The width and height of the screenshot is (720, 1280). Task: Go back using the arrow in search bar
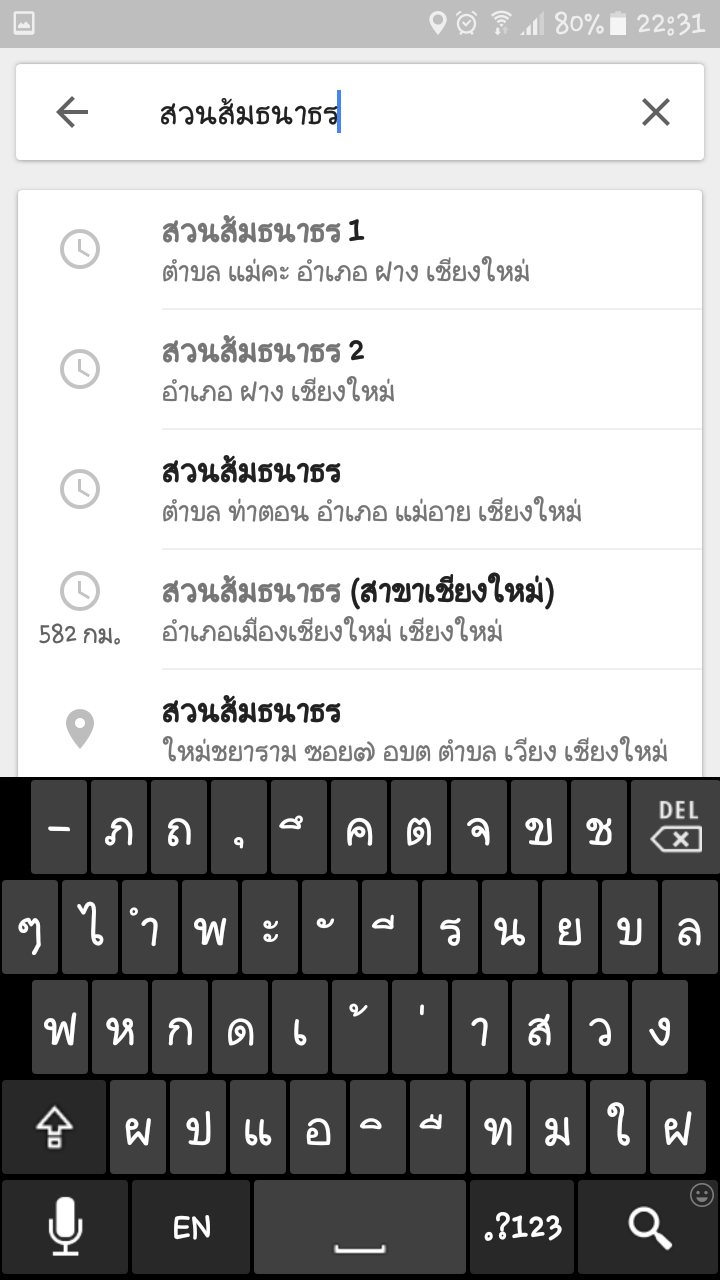(x=72, y=112)
